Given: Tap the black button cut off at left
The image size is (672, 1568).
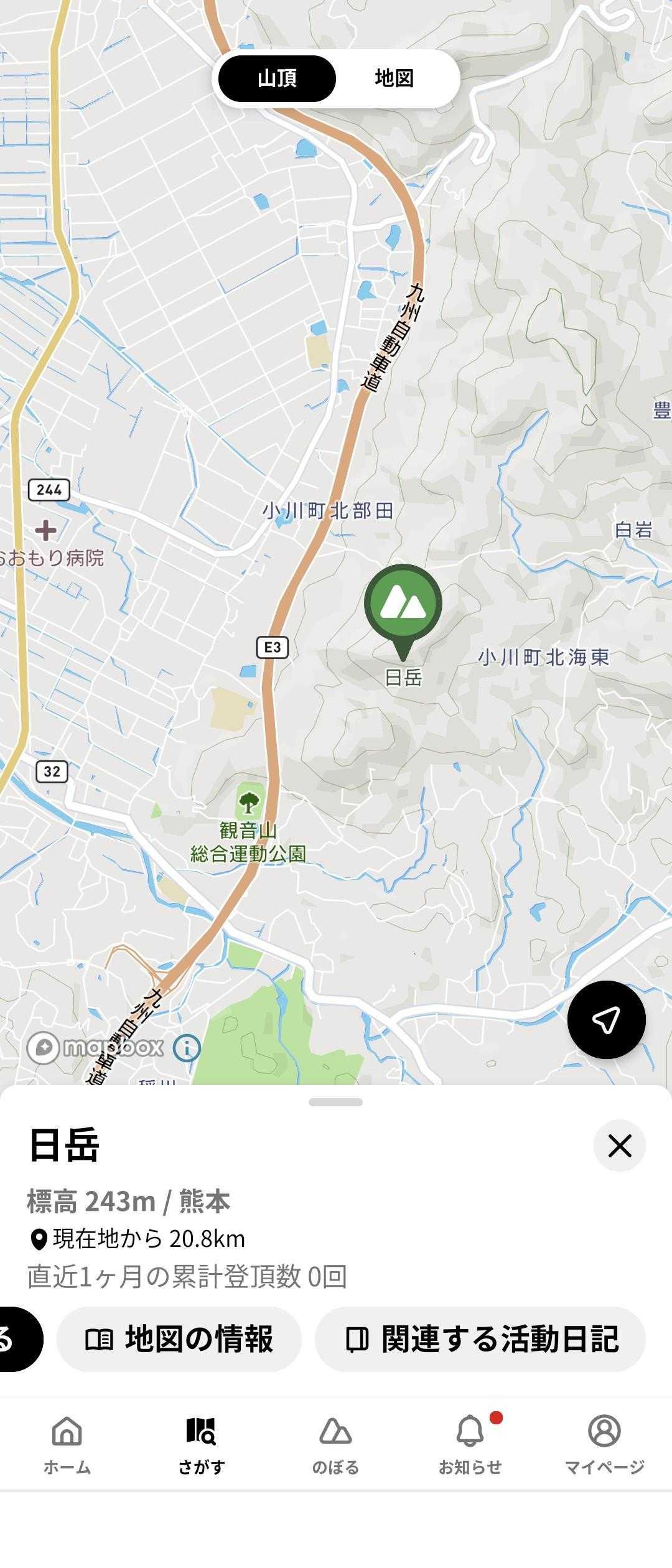Looking at the screenshot, I should (17, 1339).
